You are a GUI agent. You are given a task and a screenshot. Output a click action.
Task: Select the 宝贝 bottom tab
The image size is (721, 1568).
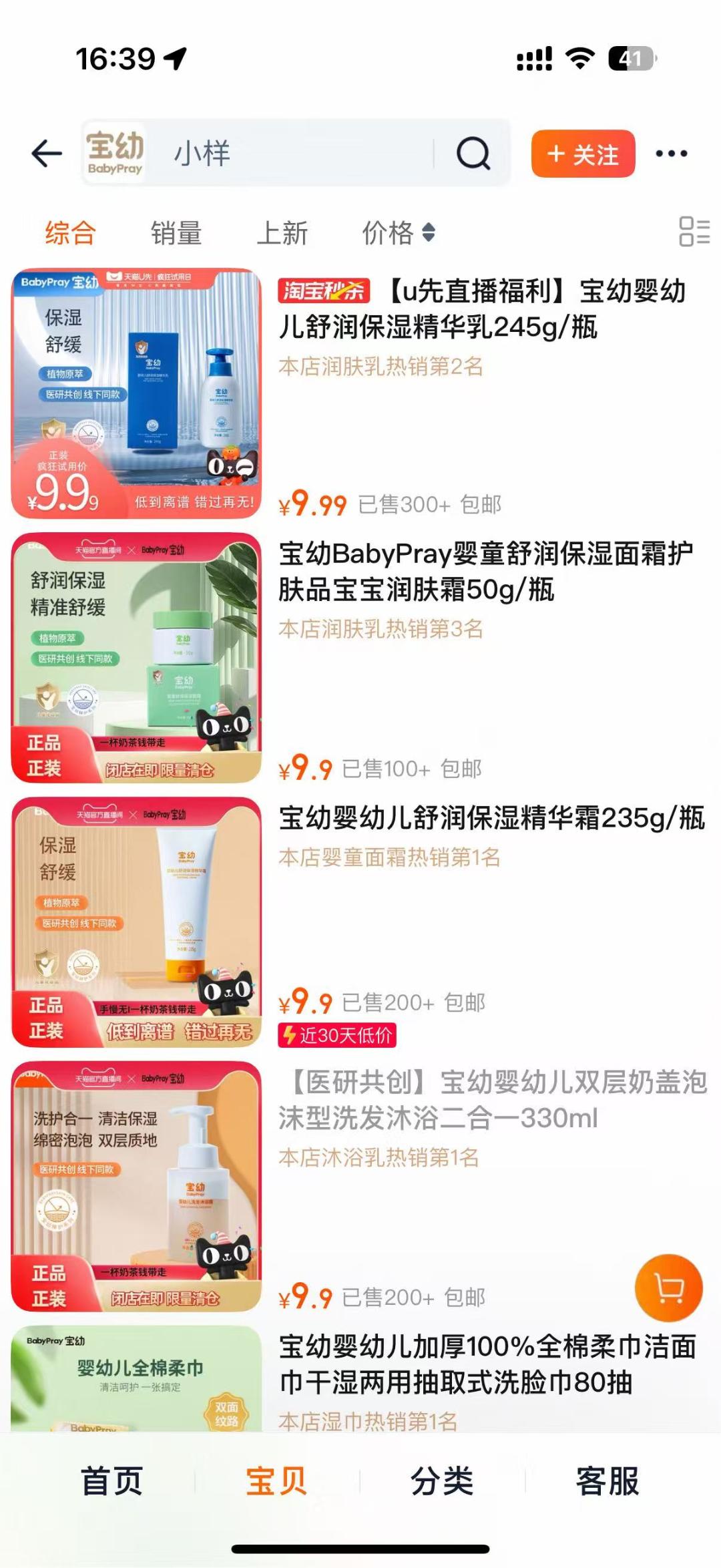tap(276, 1482)
